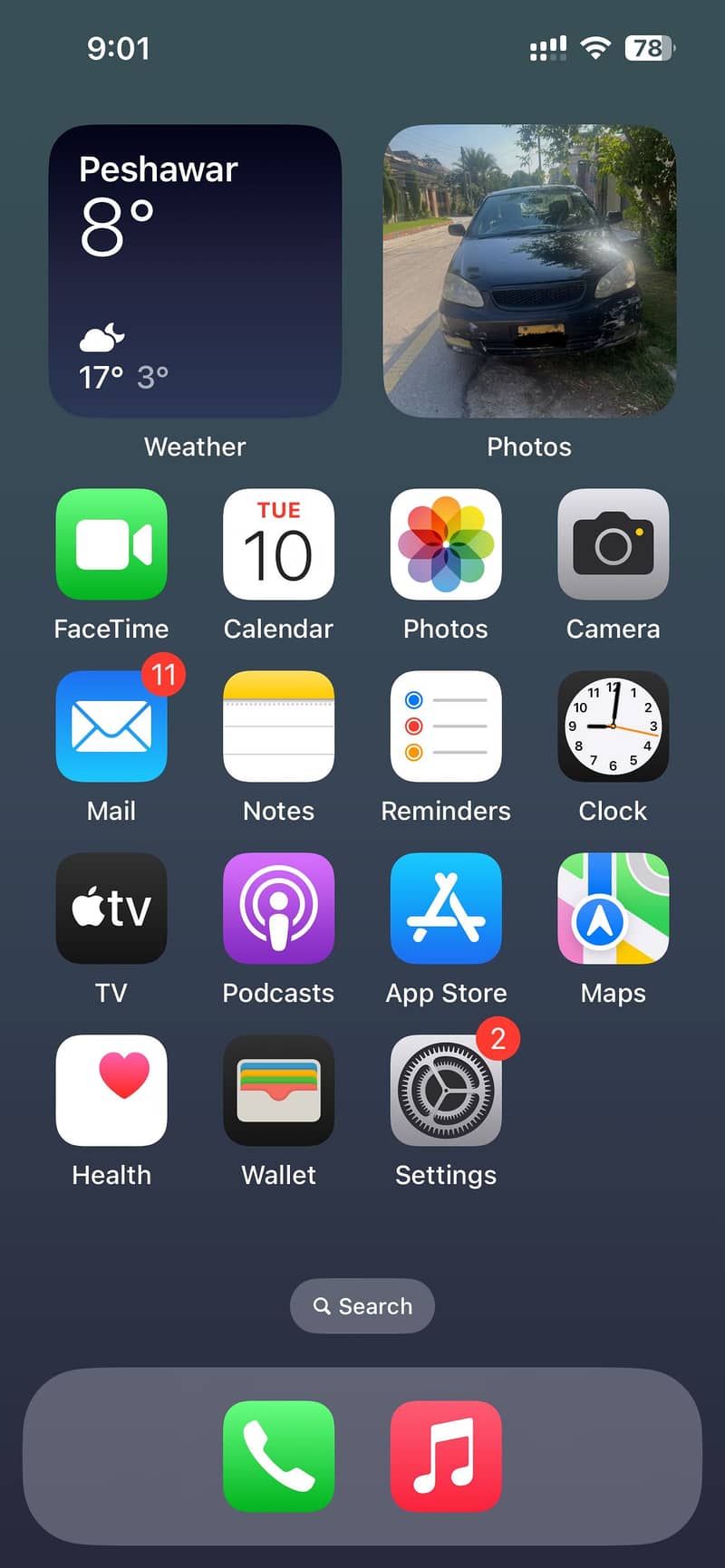Open Calendar showing Tue 10

(x=278, y=544)
